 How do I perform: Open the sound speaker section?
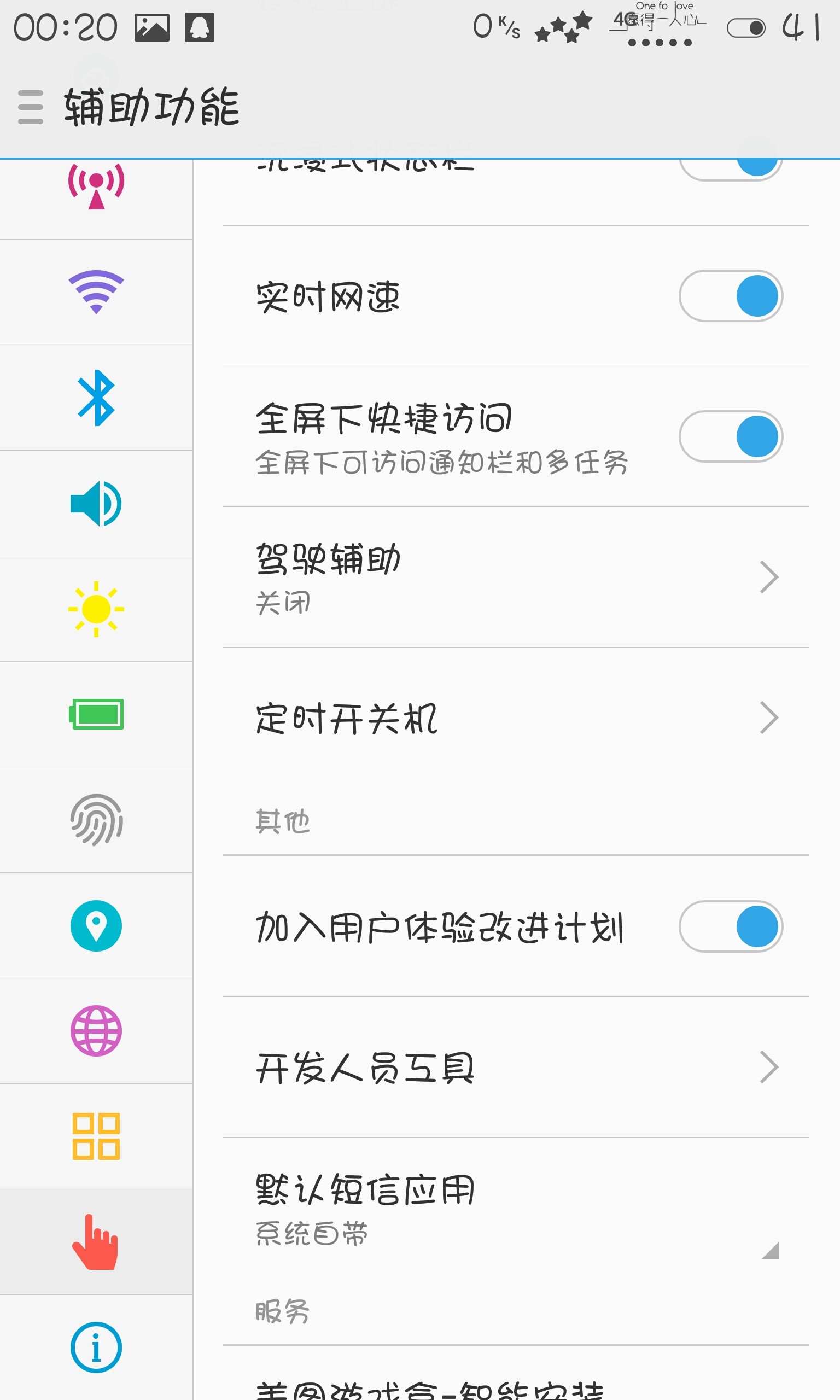click(x=96, y=503)
